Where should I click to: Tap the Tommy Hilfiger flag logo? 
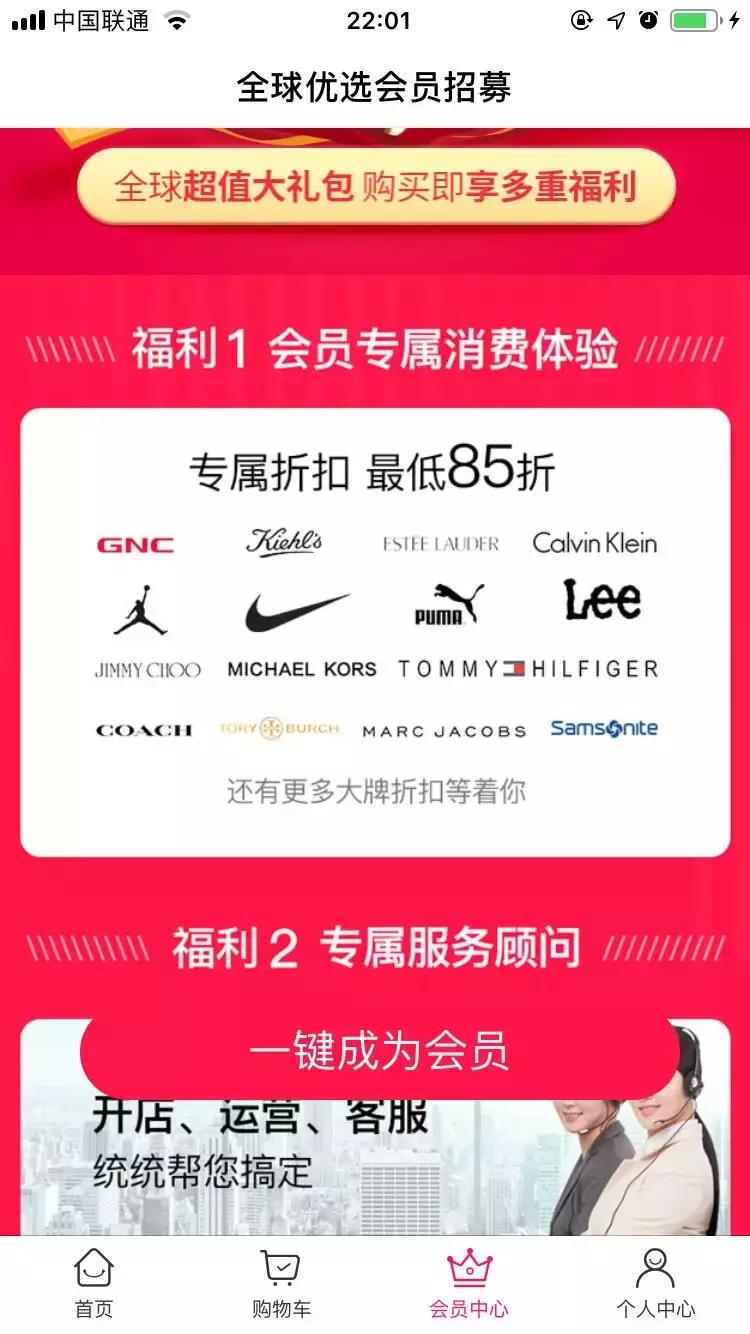[x=513, y=666]
